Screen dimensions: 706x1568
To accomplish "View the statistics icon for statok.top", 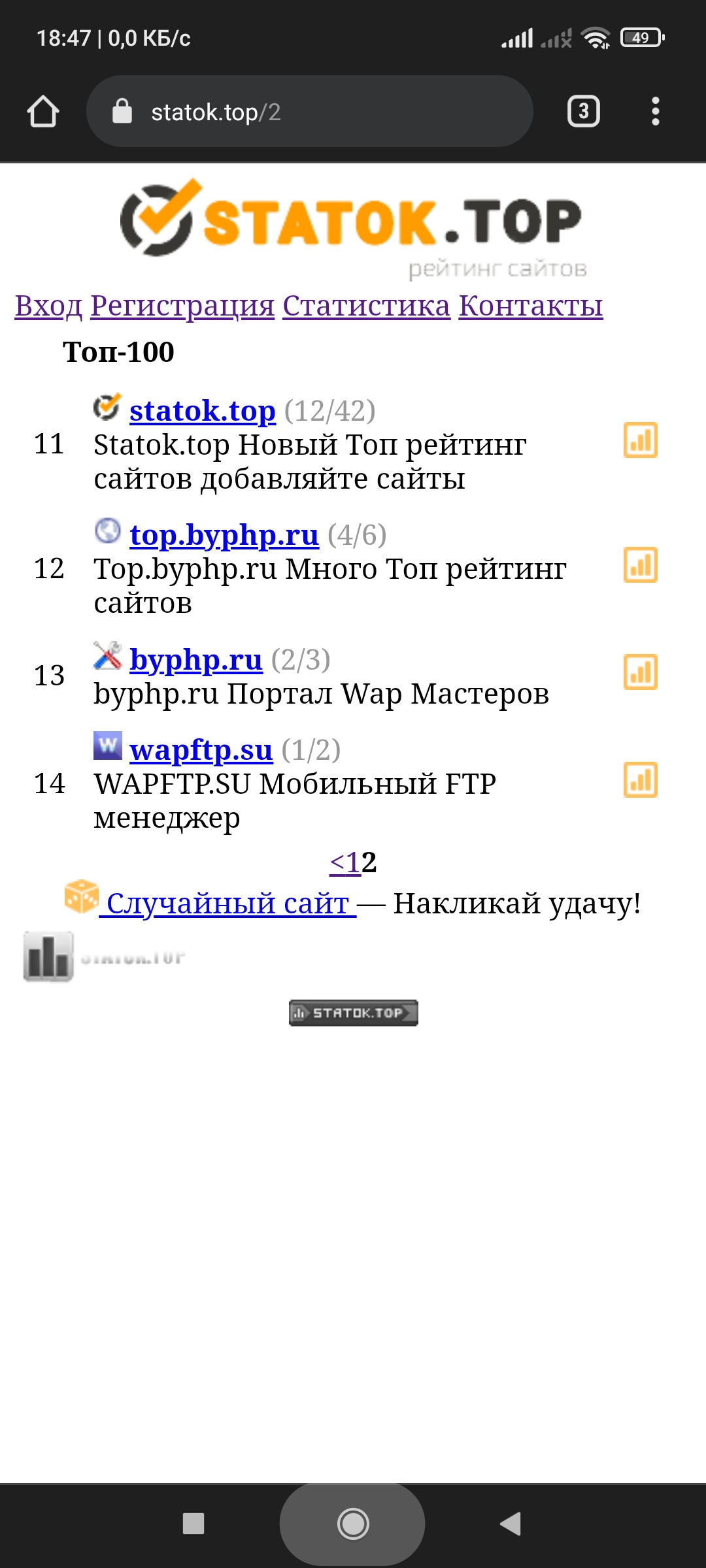I will coord(640,440).
